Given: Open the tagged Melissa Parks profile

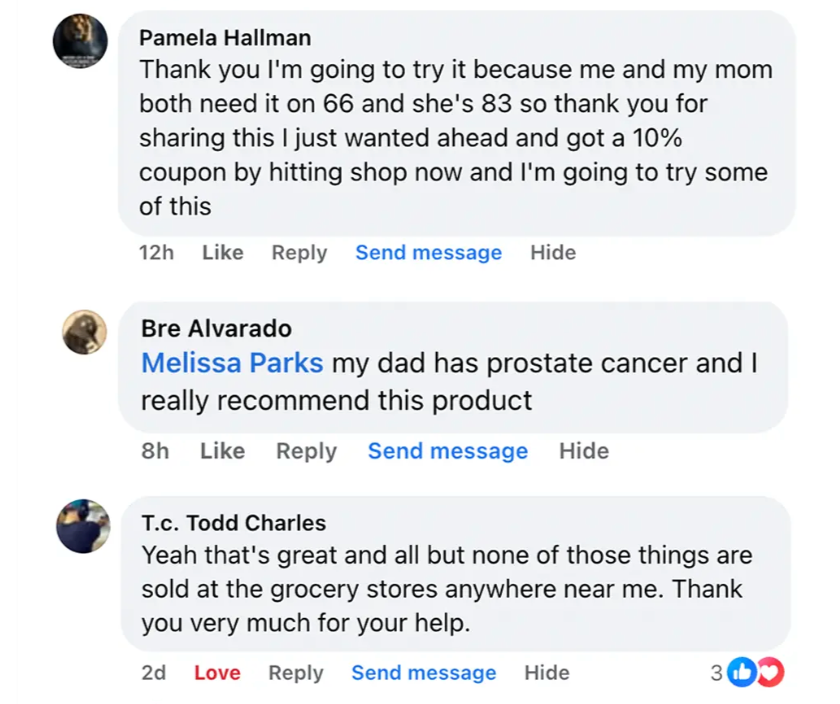Looking at the screenshot, I should 232,363.
